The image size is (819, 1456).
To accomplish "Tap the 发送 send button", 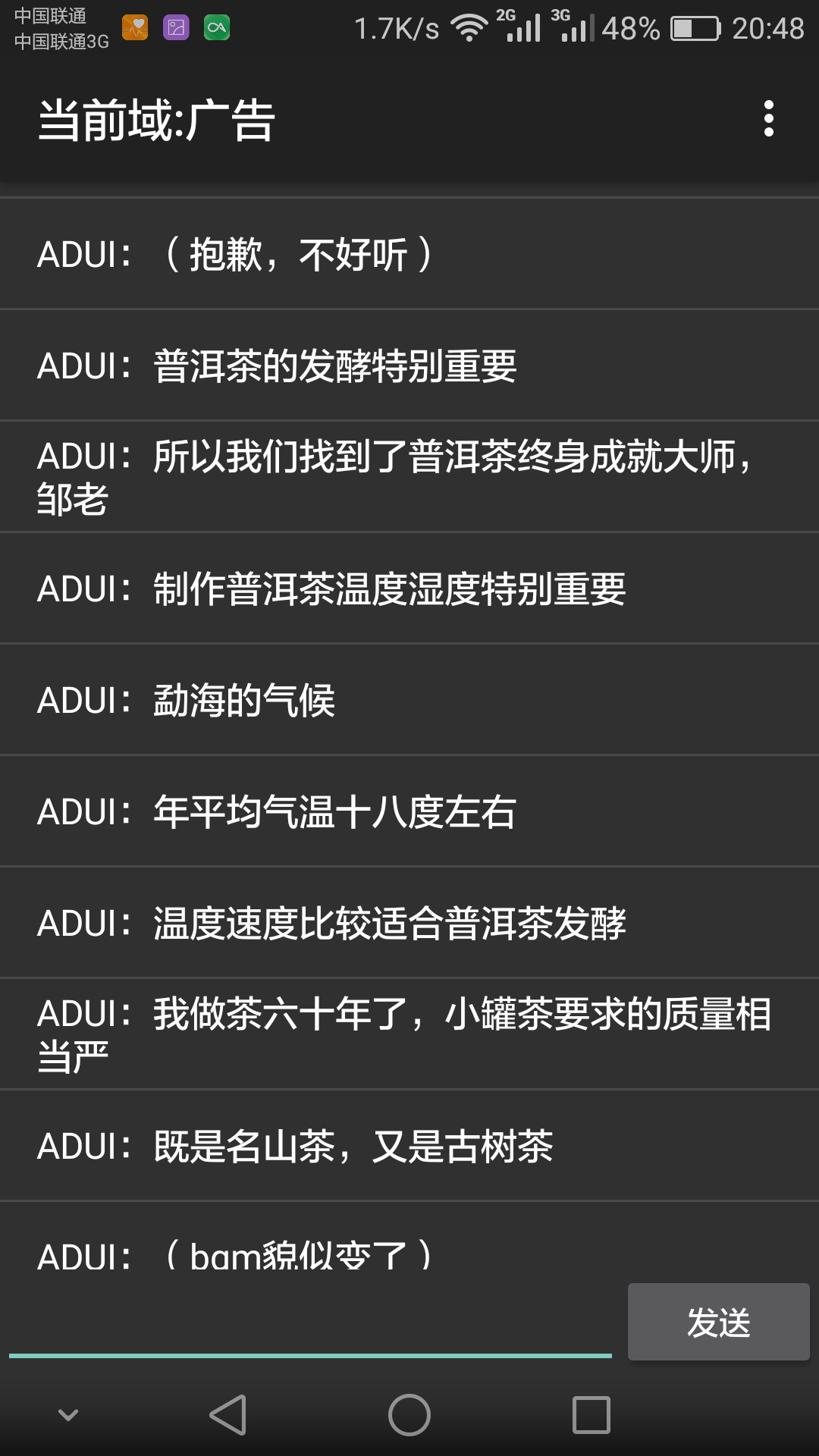I will pyautogui.click(x=719, y=1322).
